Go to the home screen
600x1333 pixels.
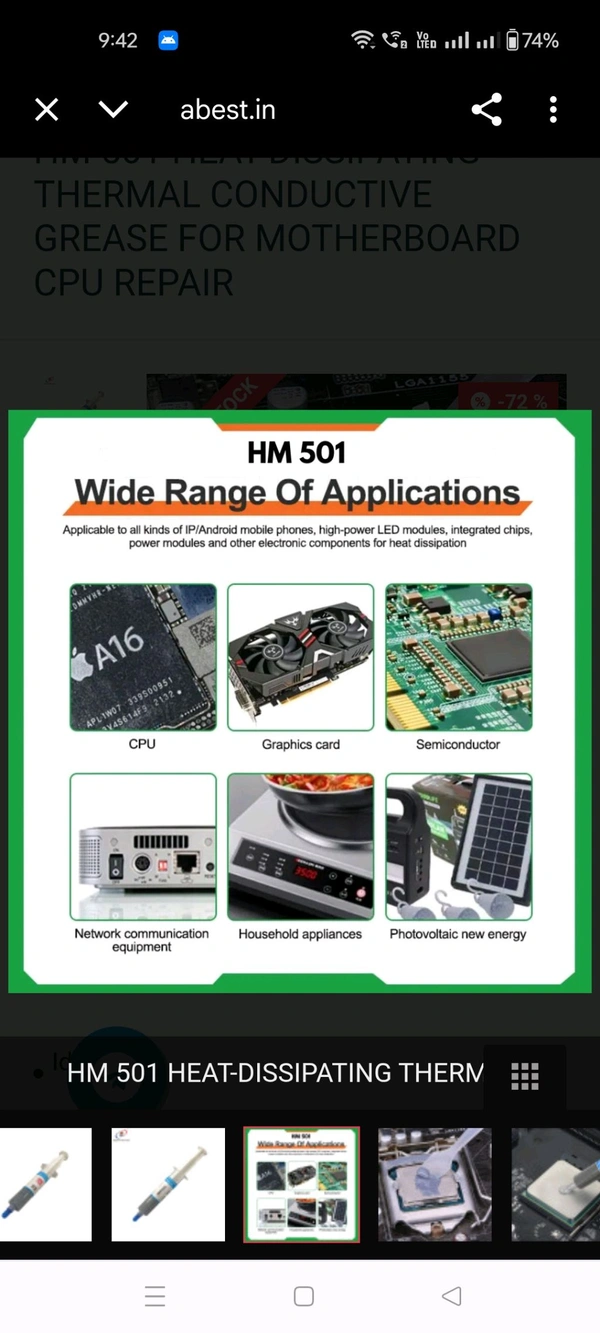click(x=304, y=1297)
